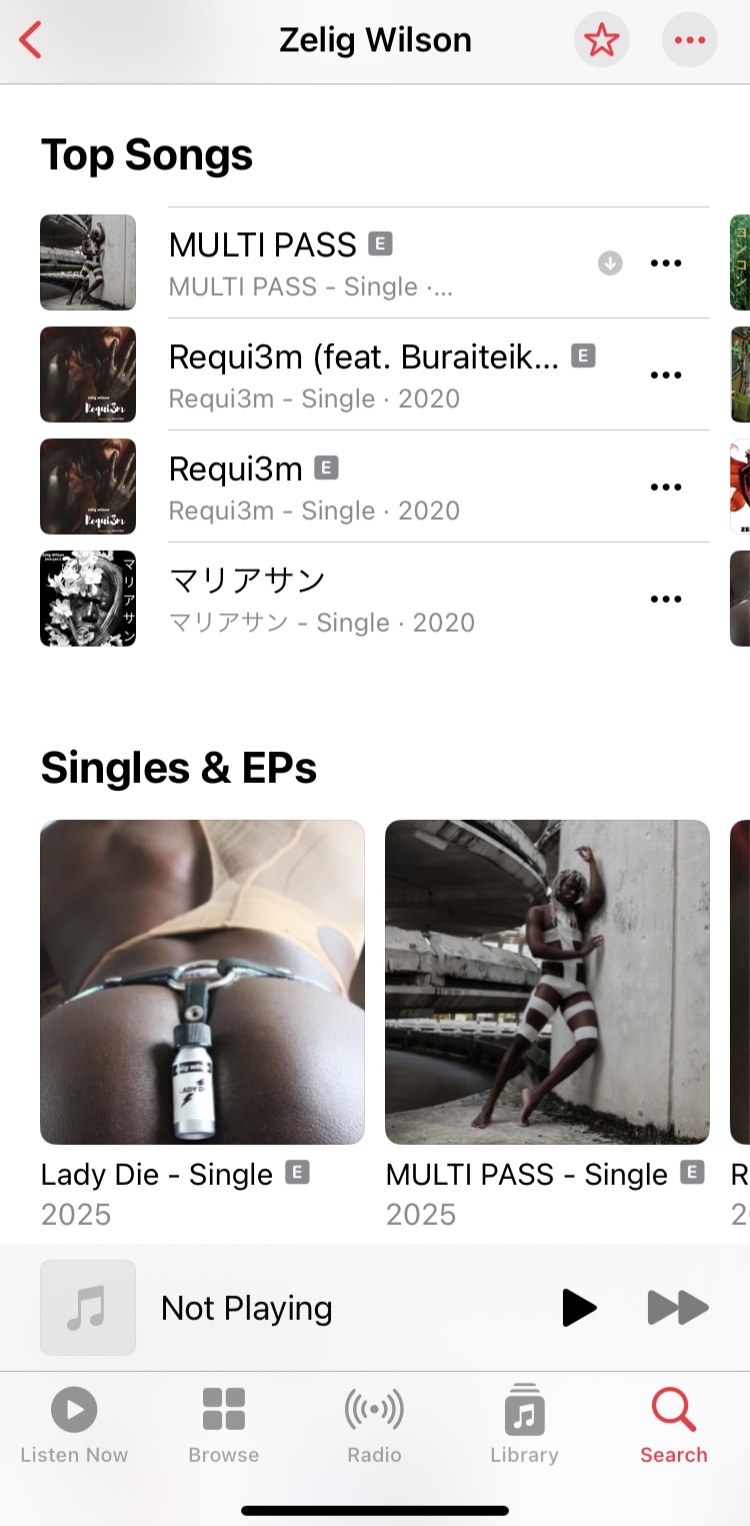Open more options for MULTI PASS song
This screenshot has width=750, height=1526.
click(665, 263)
